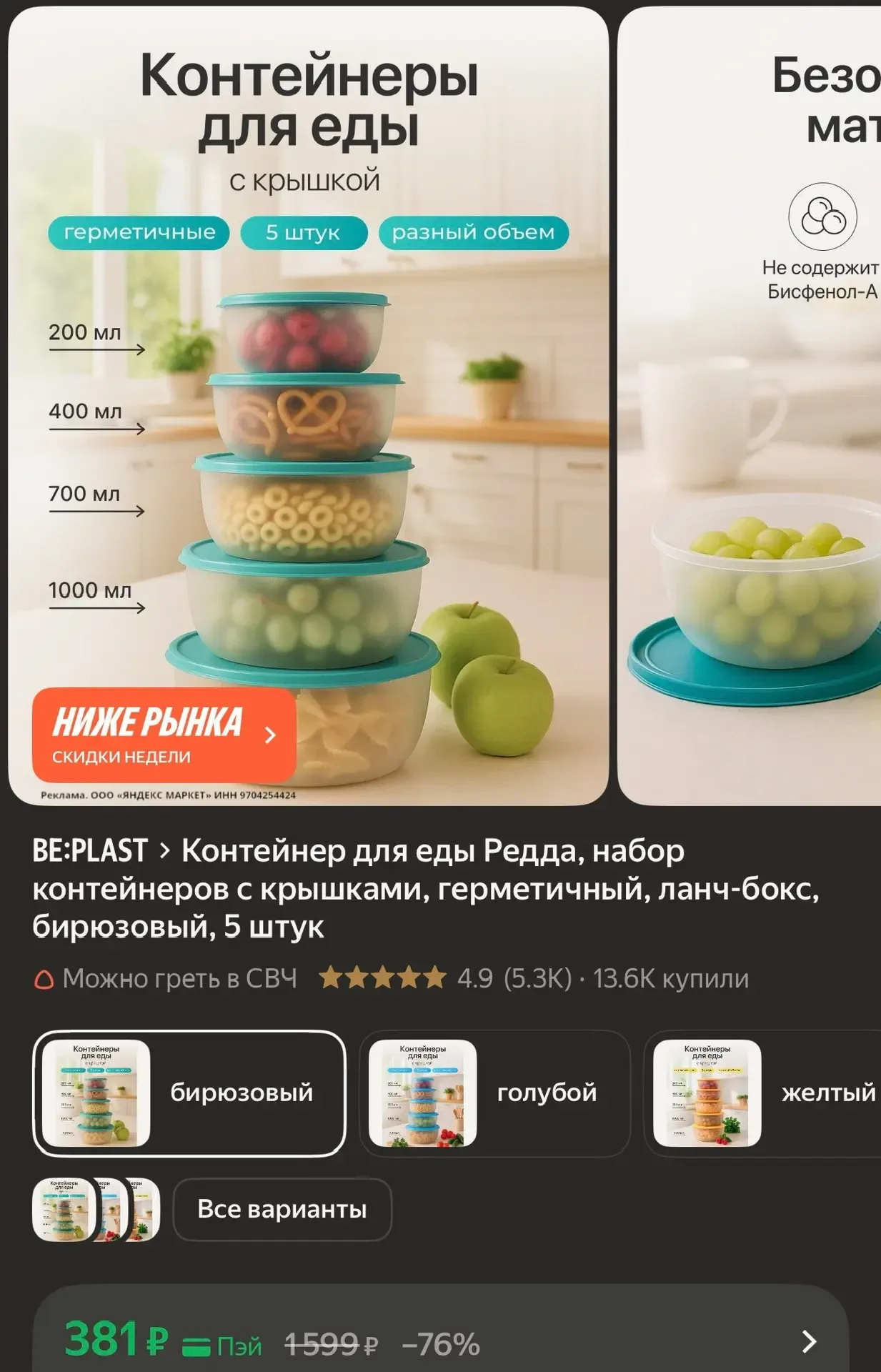Pick the желтый color variant
Viewport: 881px width, 1372px height.
(765, 1093)
